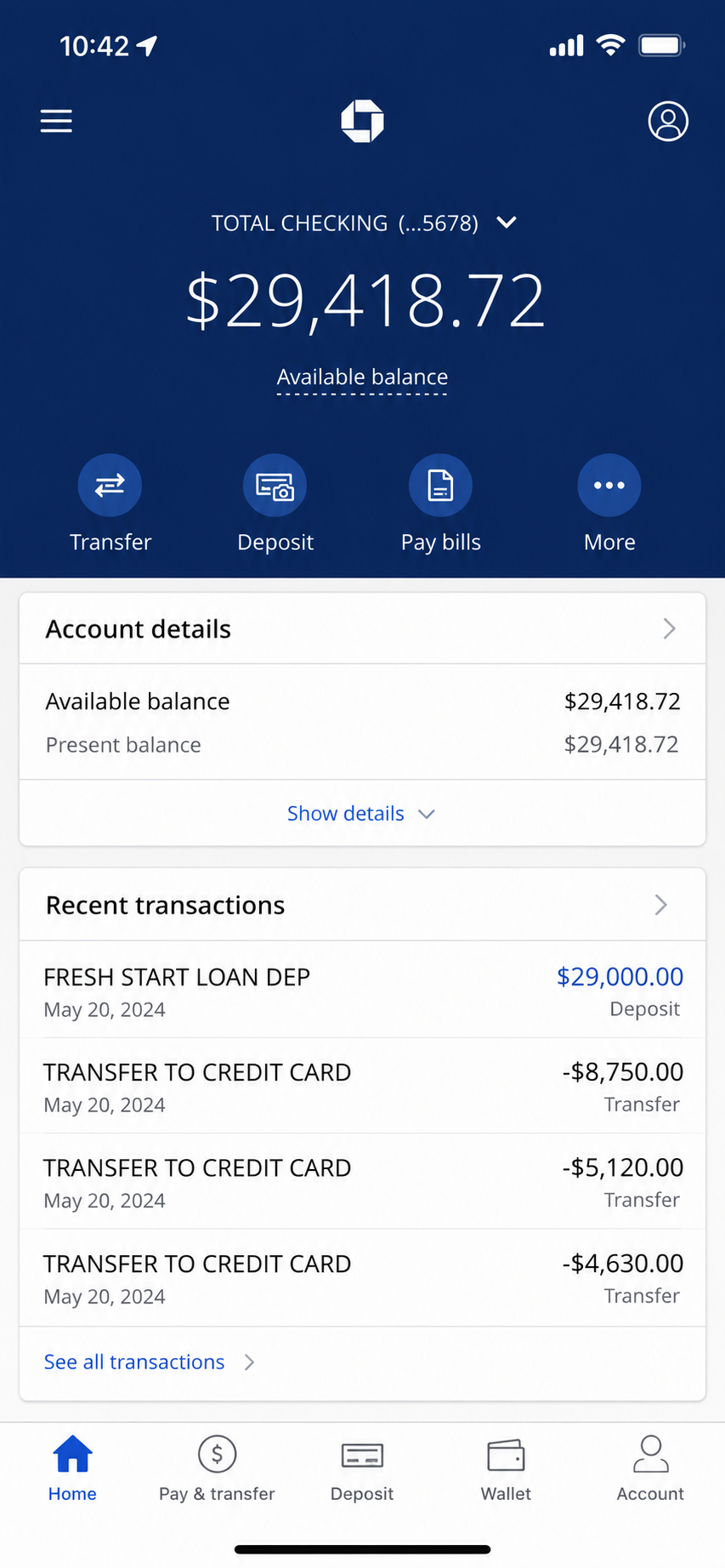Image resolution: width=725 pixels, height=1568 pixels.
Task: Open the More actions button
Action: tap(609, 503)
